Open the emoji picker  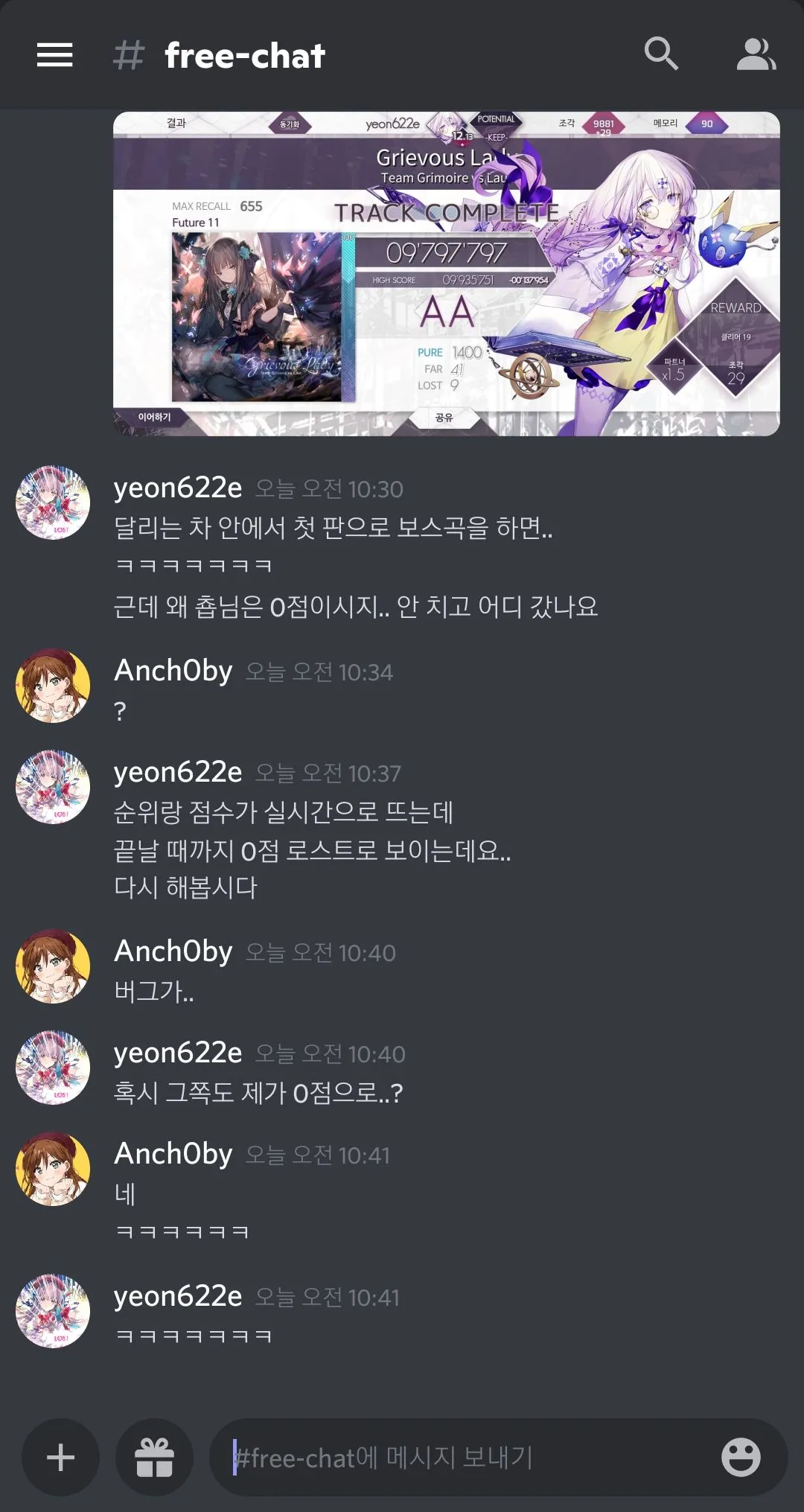pyautogui.click(x=741, y=1457)
